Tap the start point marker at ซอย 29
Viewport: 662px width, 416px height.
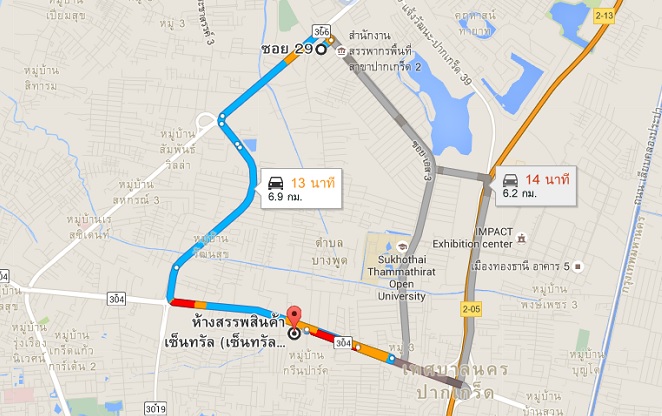[x=321, y=48]
